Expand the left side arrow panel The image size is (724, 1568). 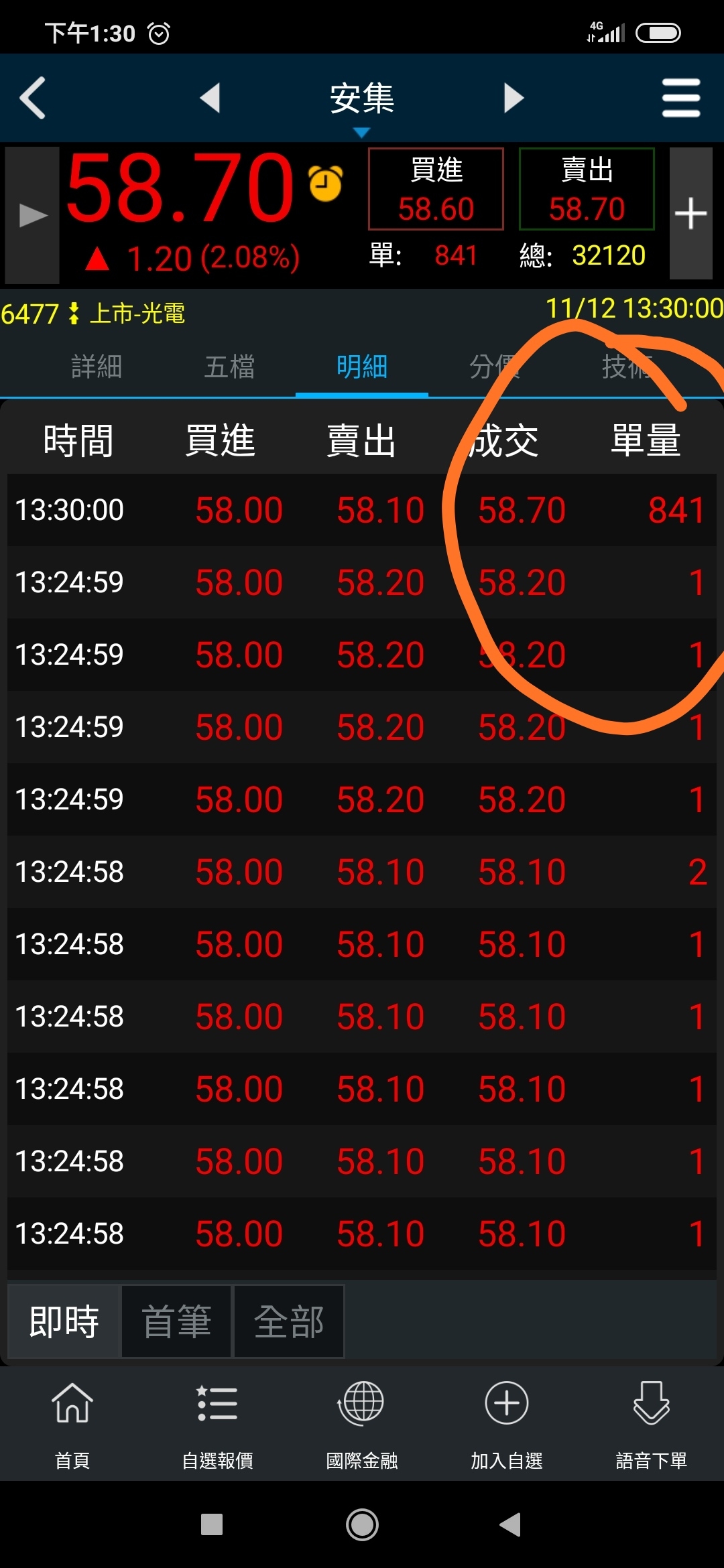pos(32,214)
